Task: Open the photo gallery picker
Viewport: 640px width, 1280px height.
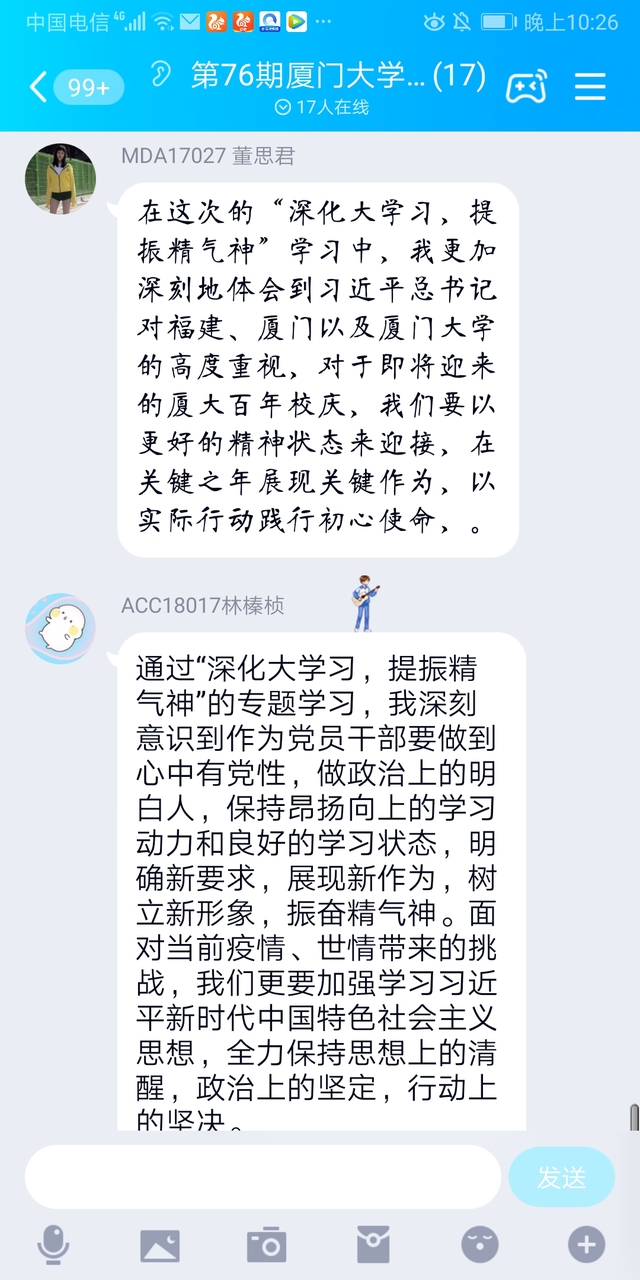Action: coord(160,1245)
